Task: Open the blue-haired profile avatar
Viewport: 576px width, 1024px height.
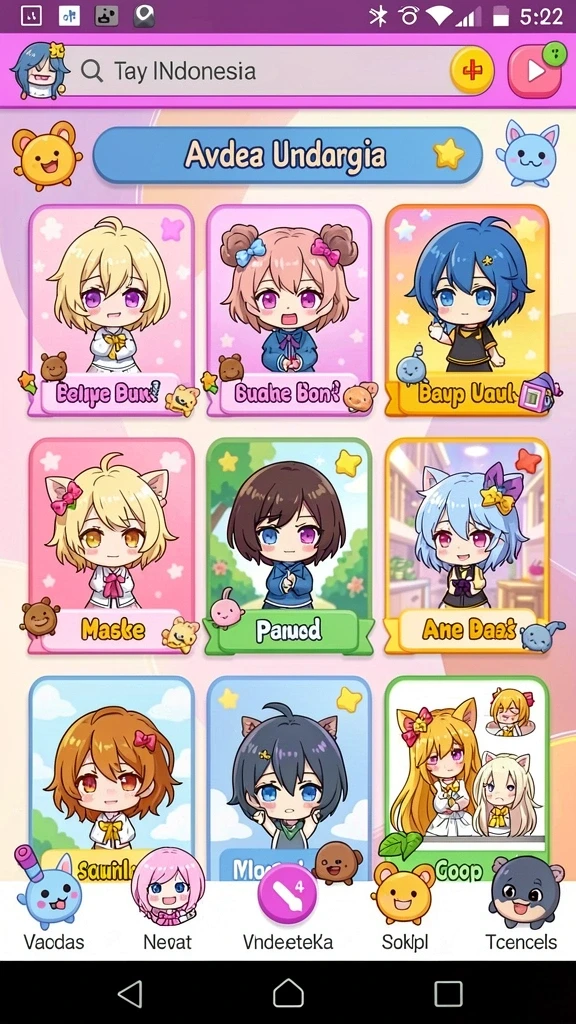Action: click(38, 71)
